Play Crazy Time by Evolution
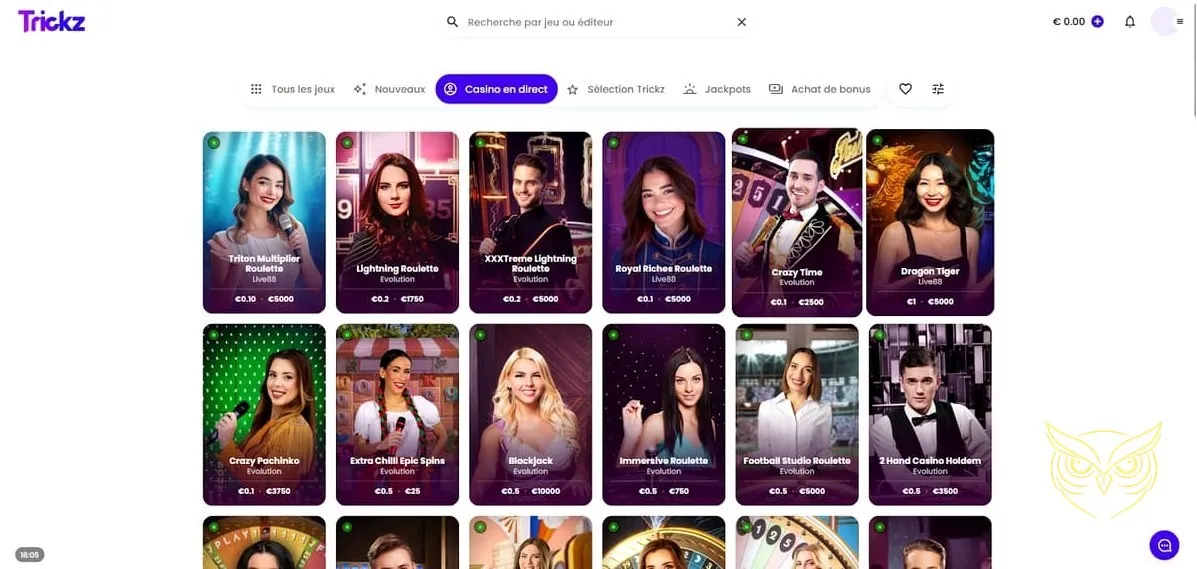This screenshot has height=569, width=1197. coord(797,221)
